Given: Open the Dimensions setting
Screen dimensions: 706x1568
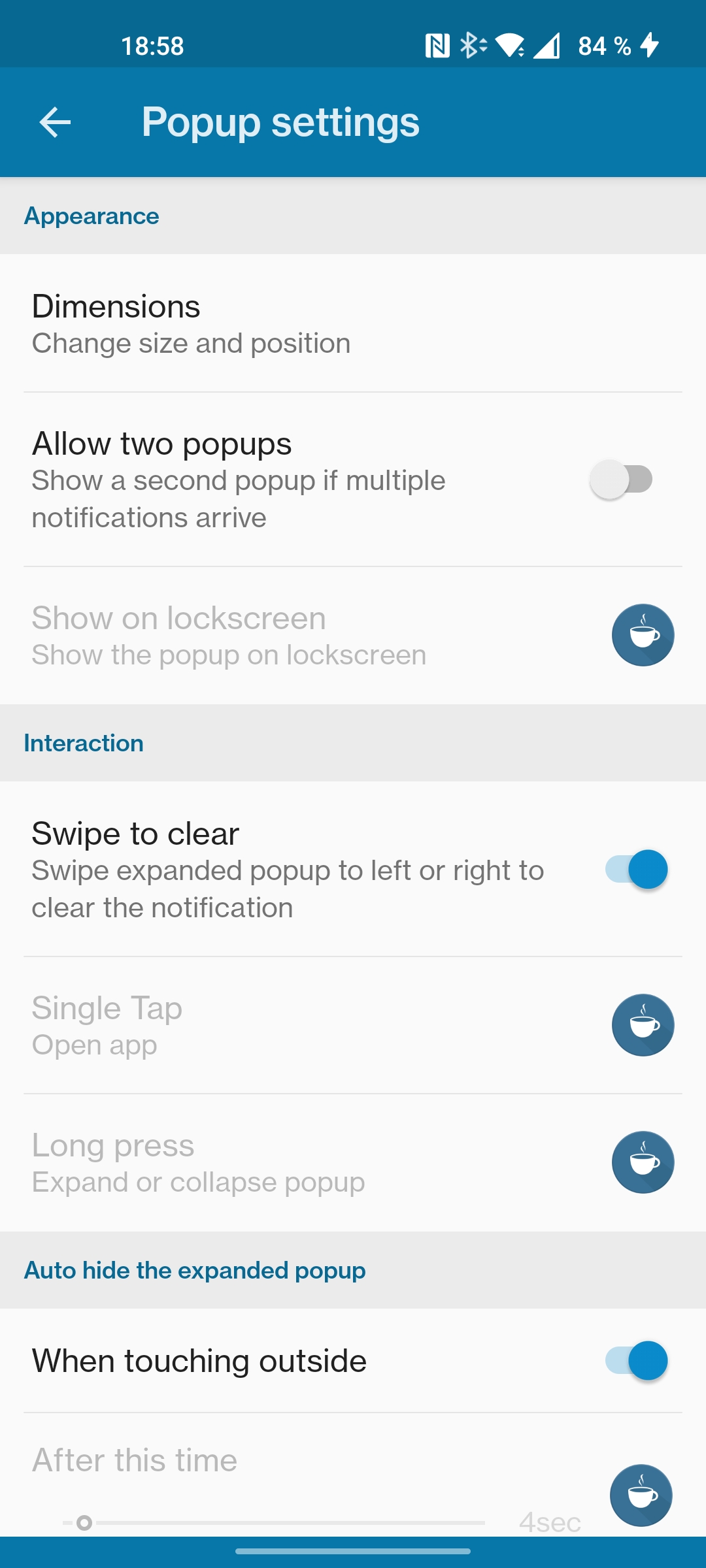Looking at the screenshot, I should (x=353, y=323).
